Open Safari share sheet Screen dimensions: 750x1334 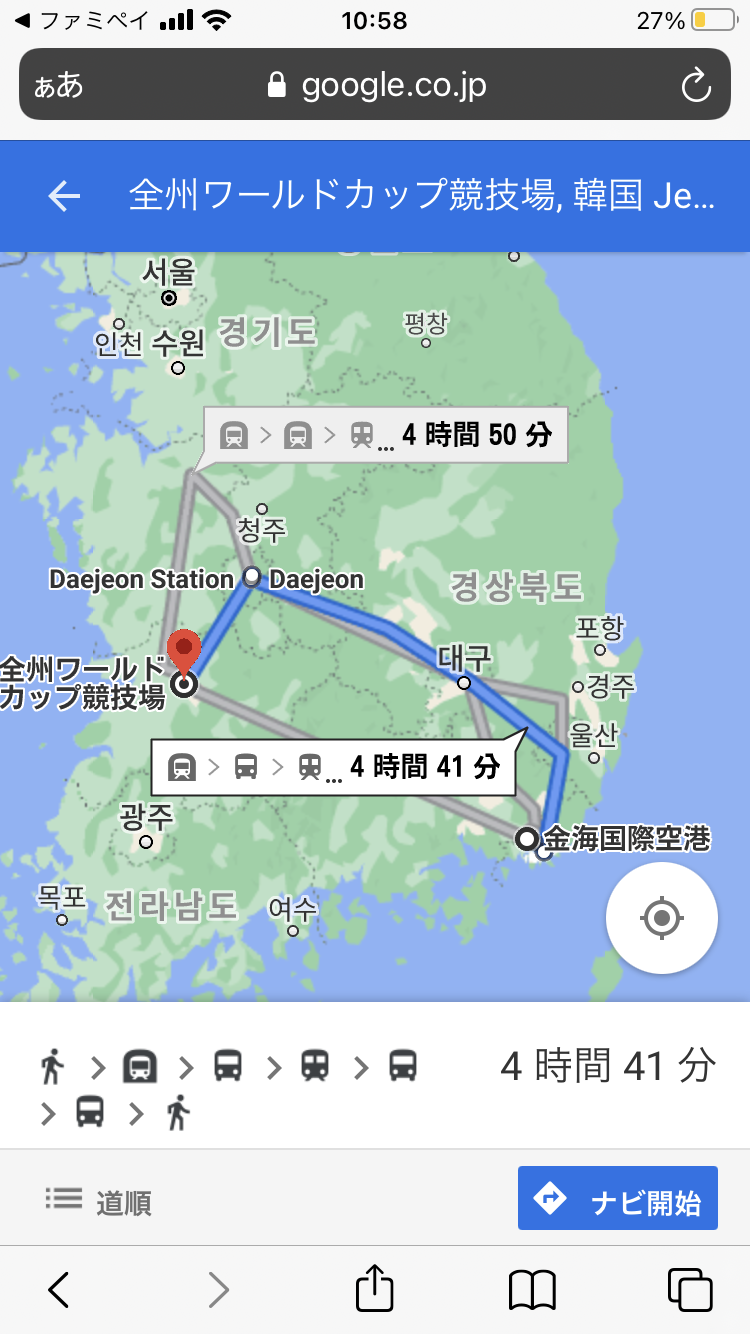(x=375, y=1289)
